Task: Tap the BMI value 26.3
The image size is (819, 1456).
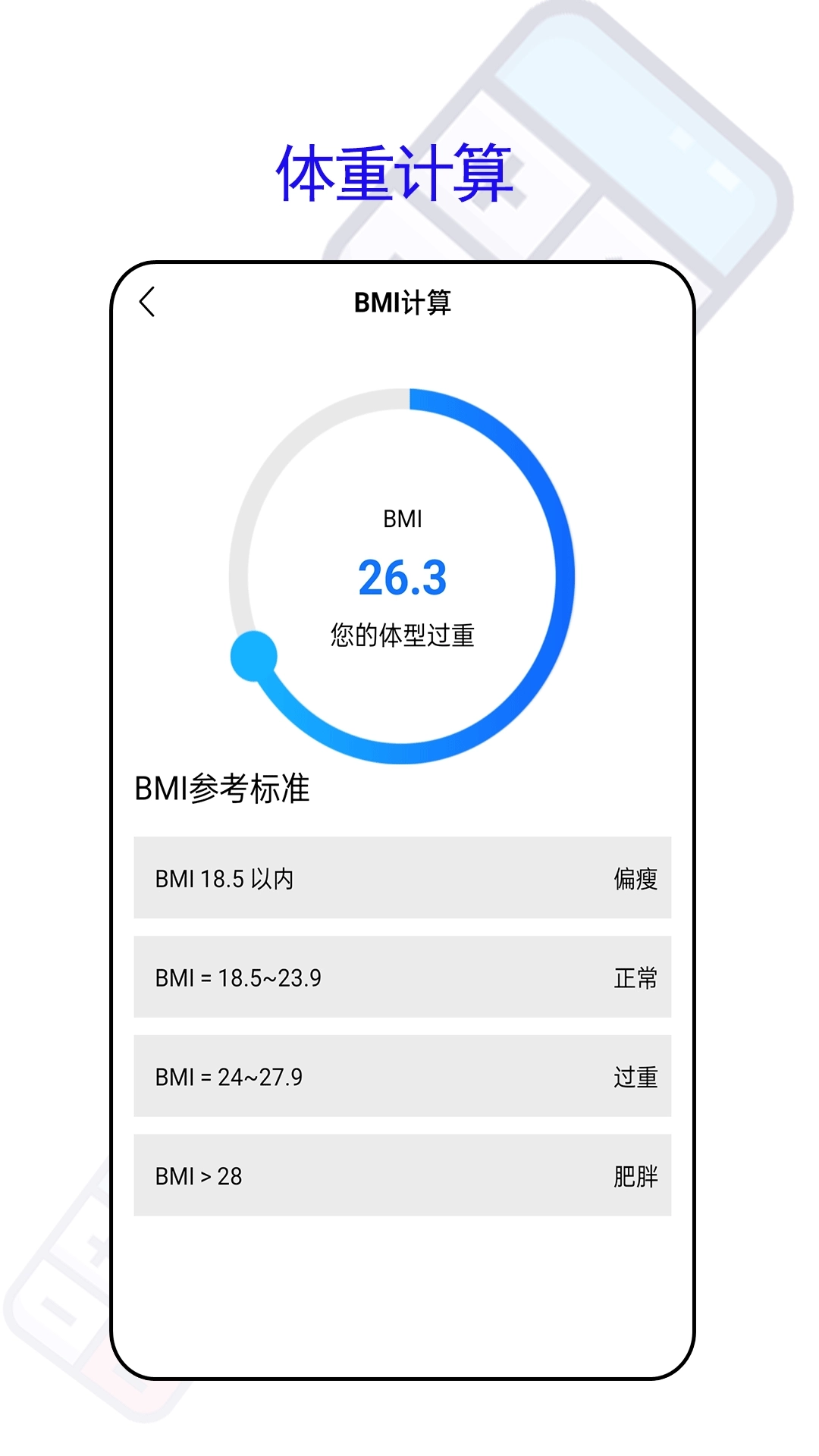Action: [x=403, y=579]
